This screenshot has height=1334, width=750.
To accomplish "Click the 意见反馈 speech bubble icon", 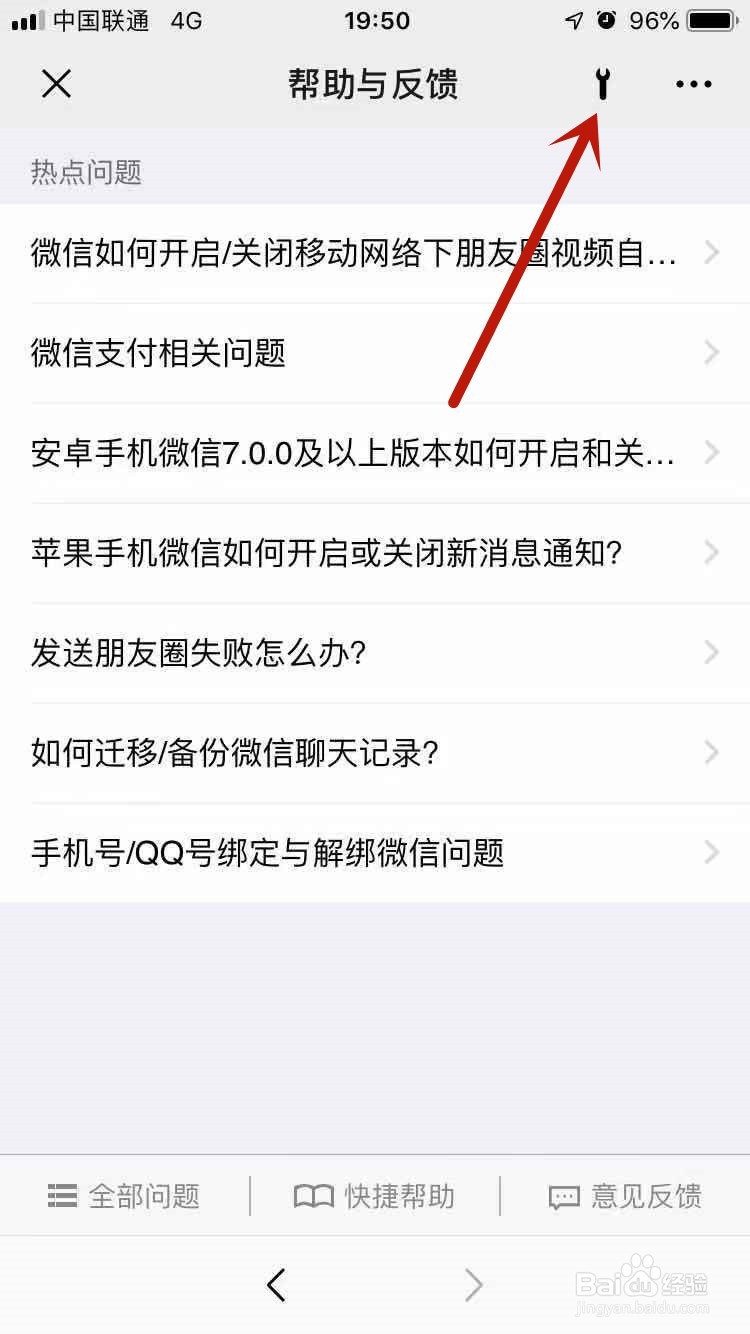I will [x=563, y=1195].
